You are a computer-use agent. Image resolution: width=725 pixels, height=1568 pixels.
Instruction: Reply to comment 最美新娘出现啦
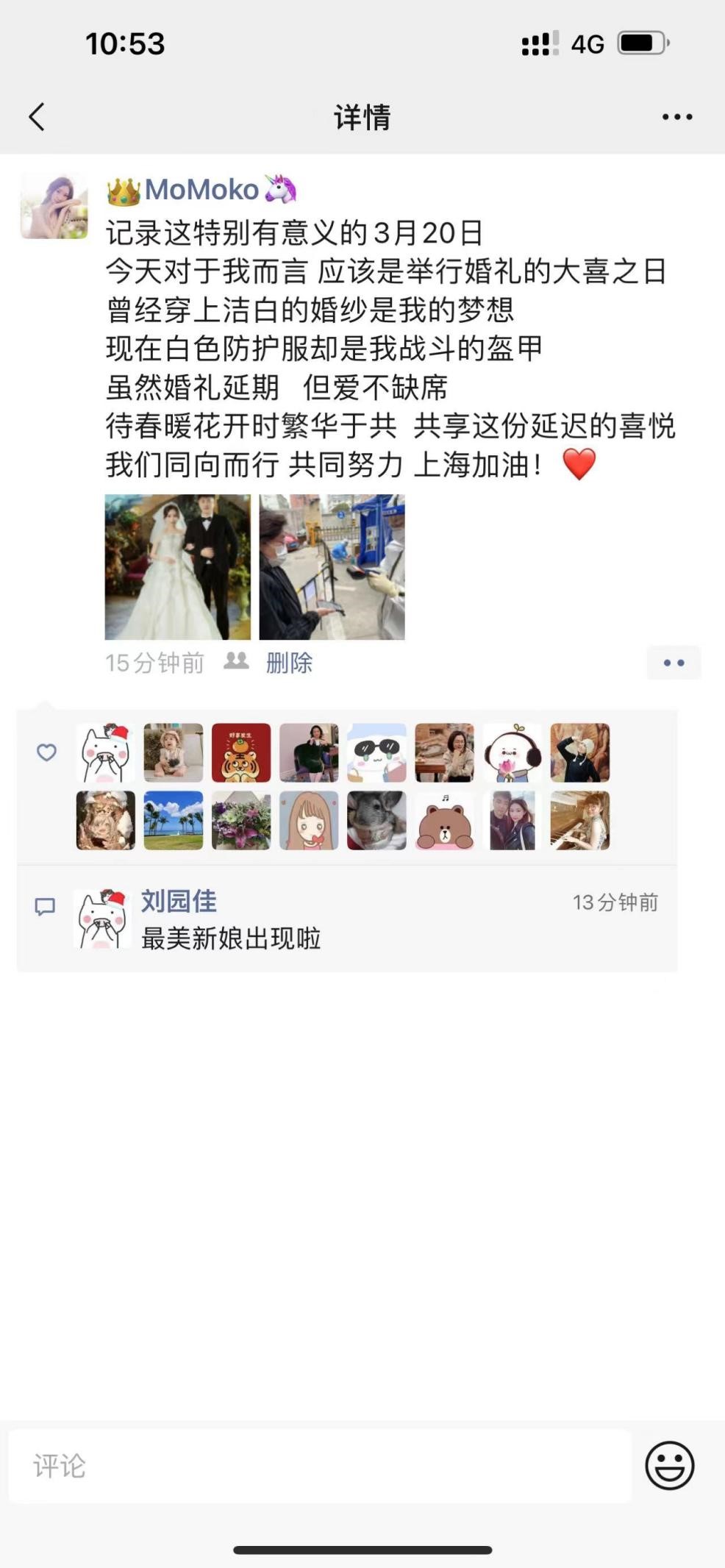(x=231, y=938)
